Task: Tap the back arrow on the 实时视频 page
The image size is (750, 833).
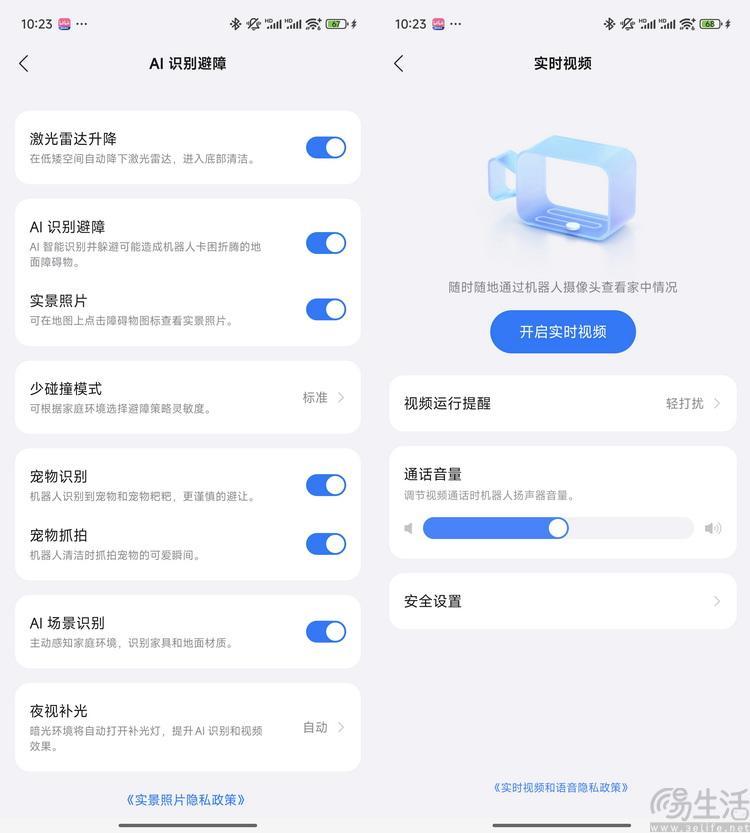Action: 398,62
